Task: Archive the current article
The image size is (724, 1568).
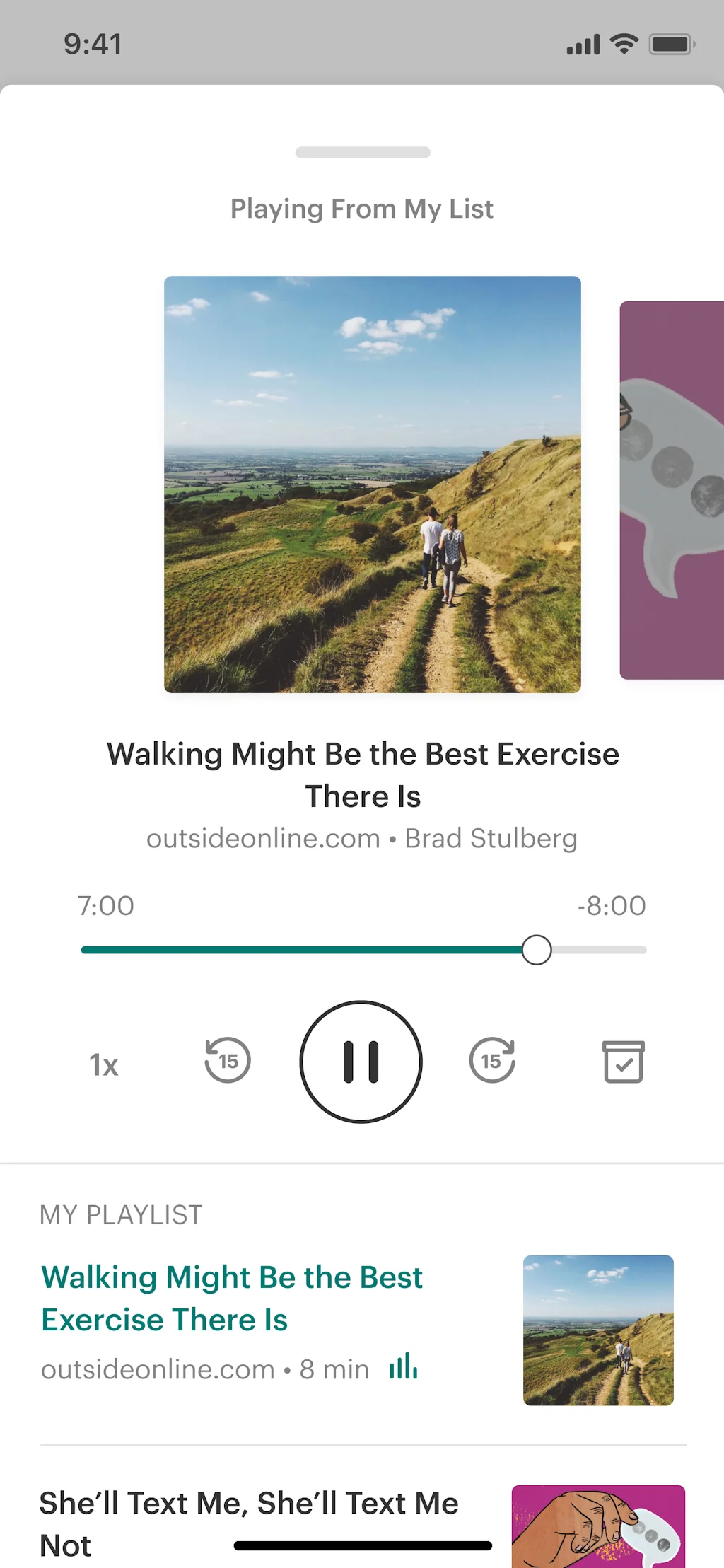Action: point(623,1061)
